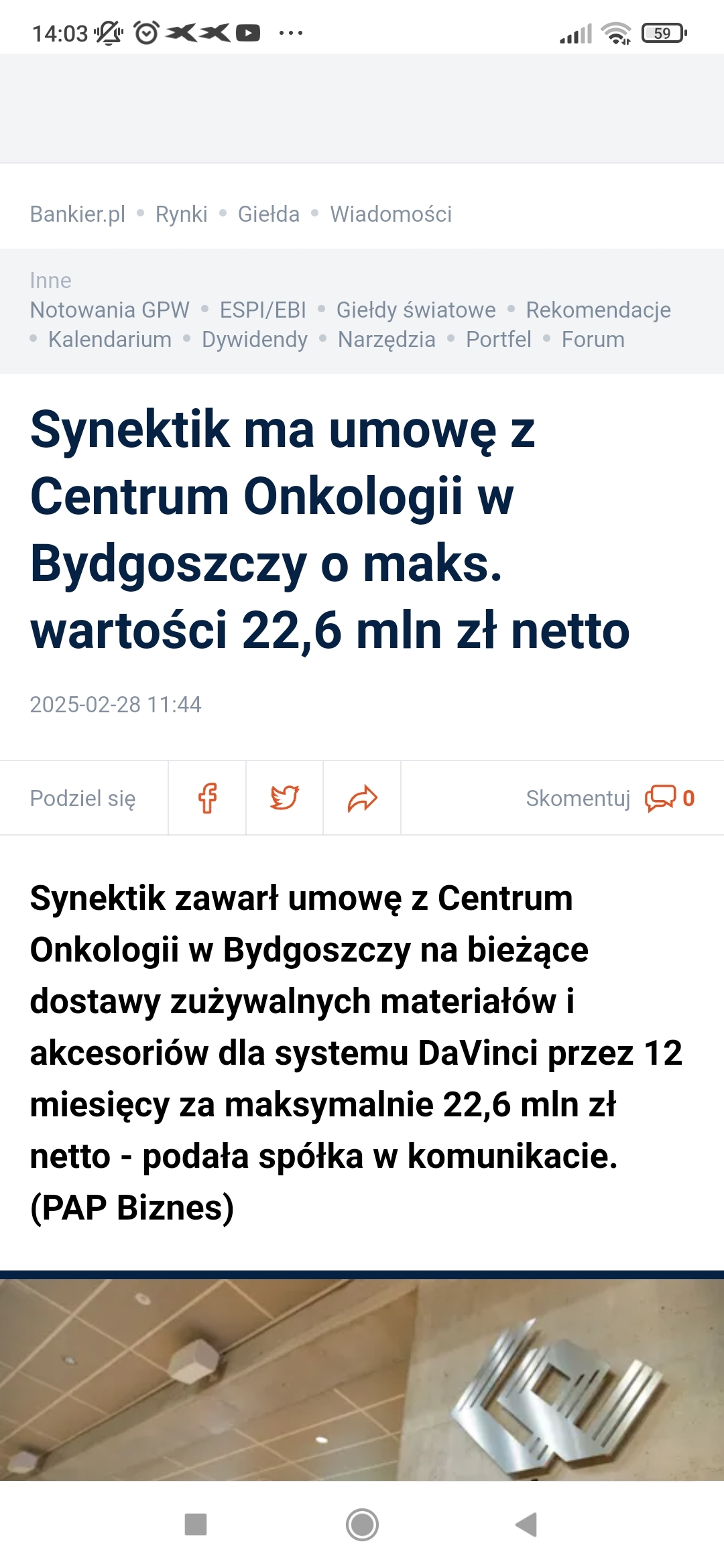Image resolution: width=724 pixels, height=1568 pixels.
Task: Open the Kalendarium link
Action: point(109,339)
